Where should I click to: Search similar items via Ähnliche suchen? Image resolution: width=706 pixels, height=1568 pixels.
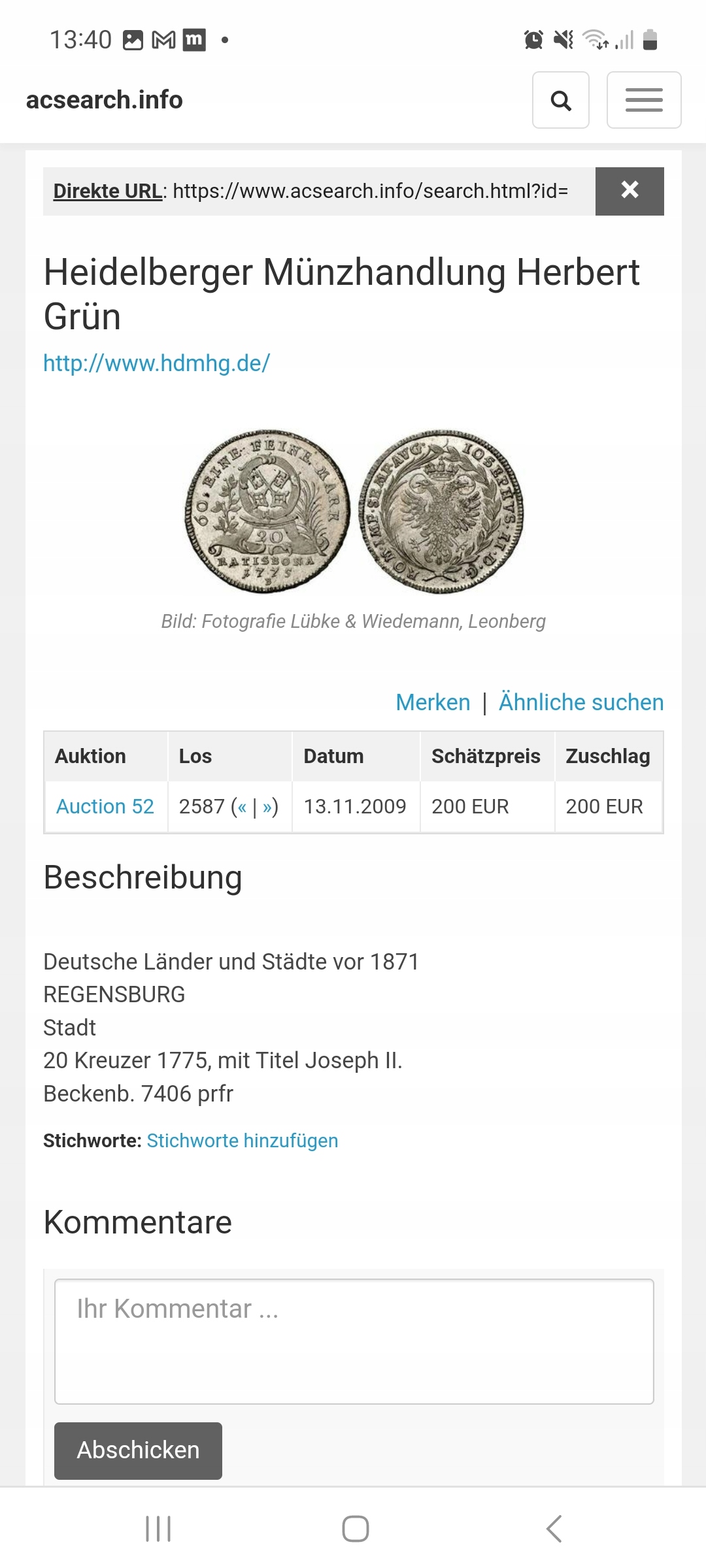(x=581, y=702)
